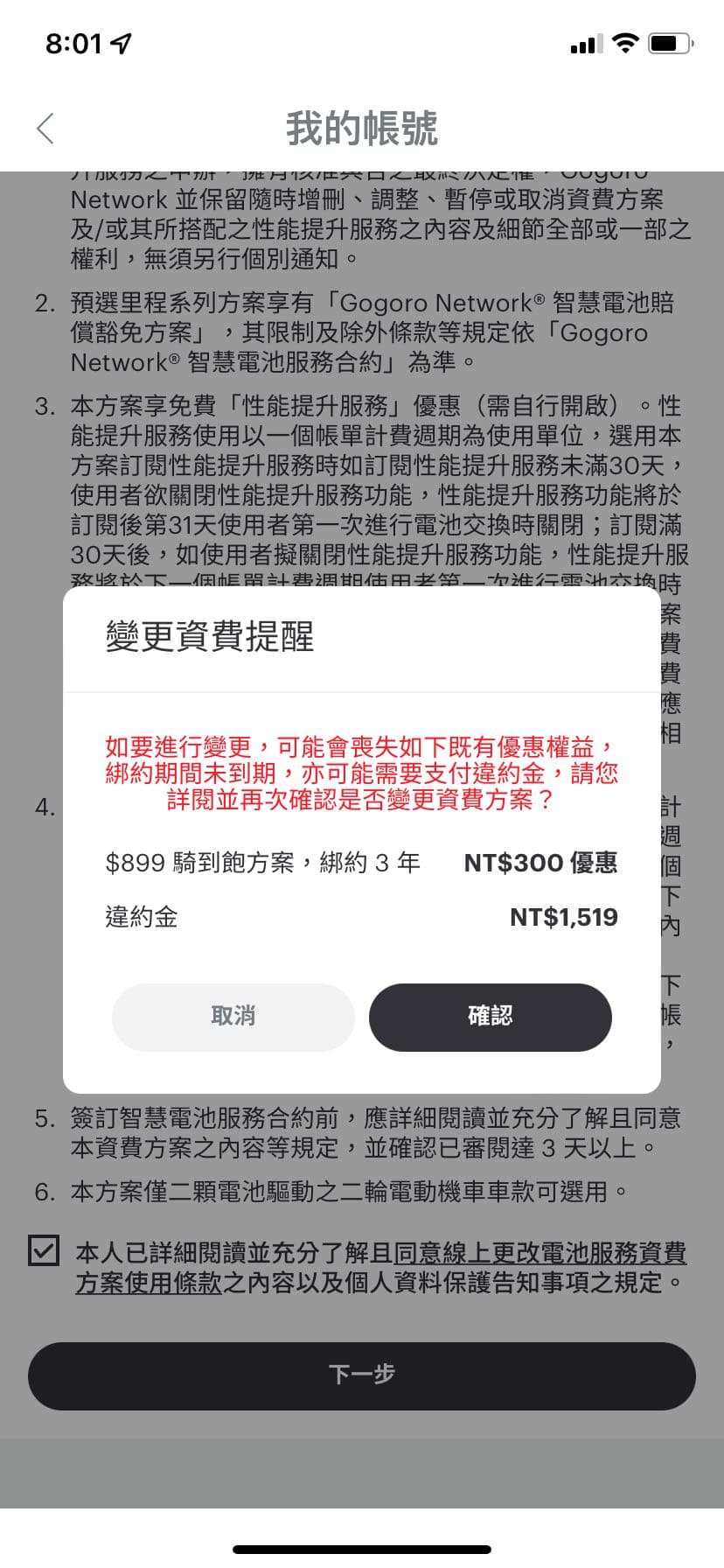This screenshot has height=1568, width=724.
Task: Tap the back chevron arrow
Action: [x=45, y=128]
